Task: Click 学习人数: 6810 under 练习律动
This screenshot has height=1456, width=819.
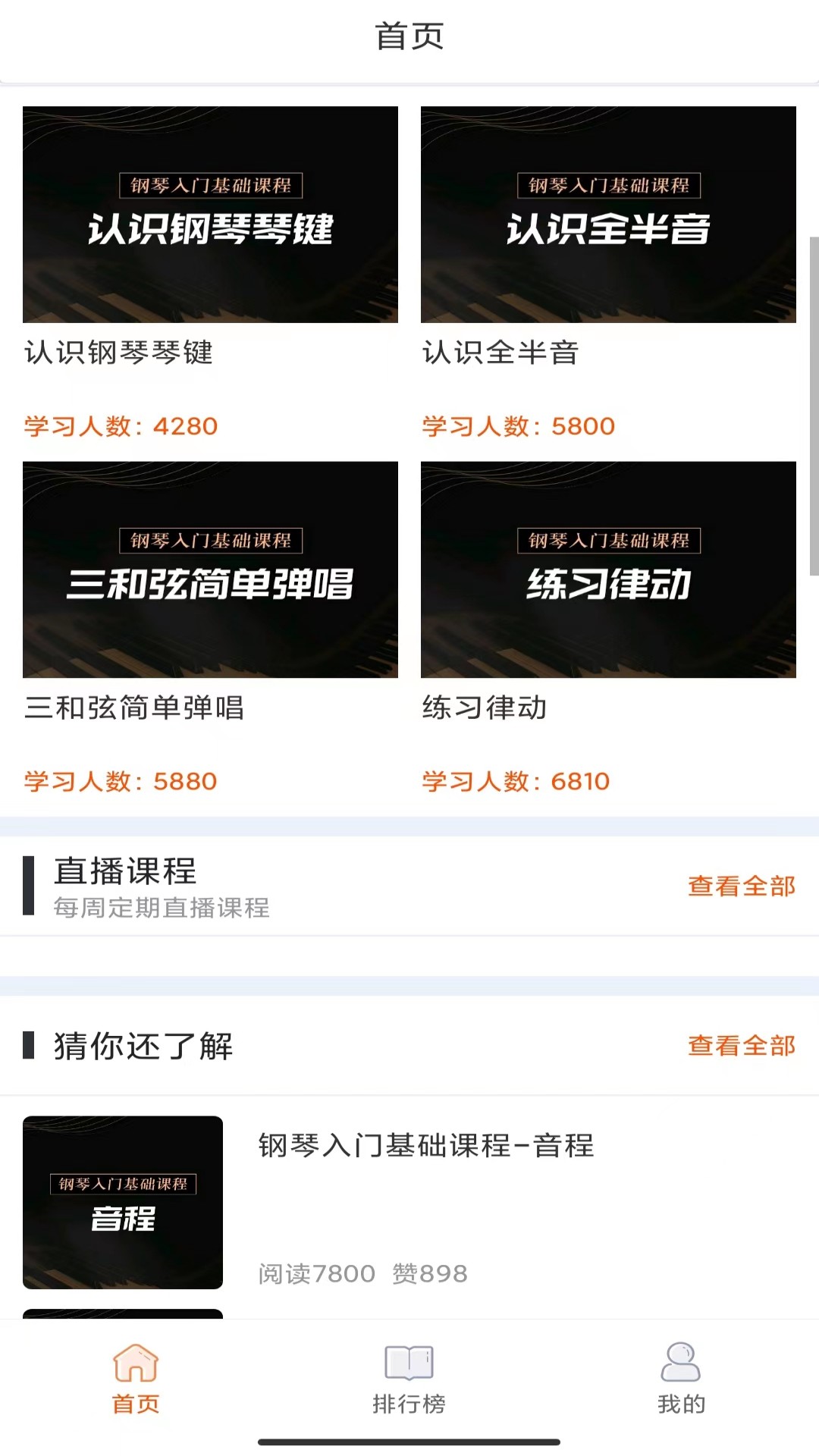Action: pyautogui.click(x=515, y=780)
